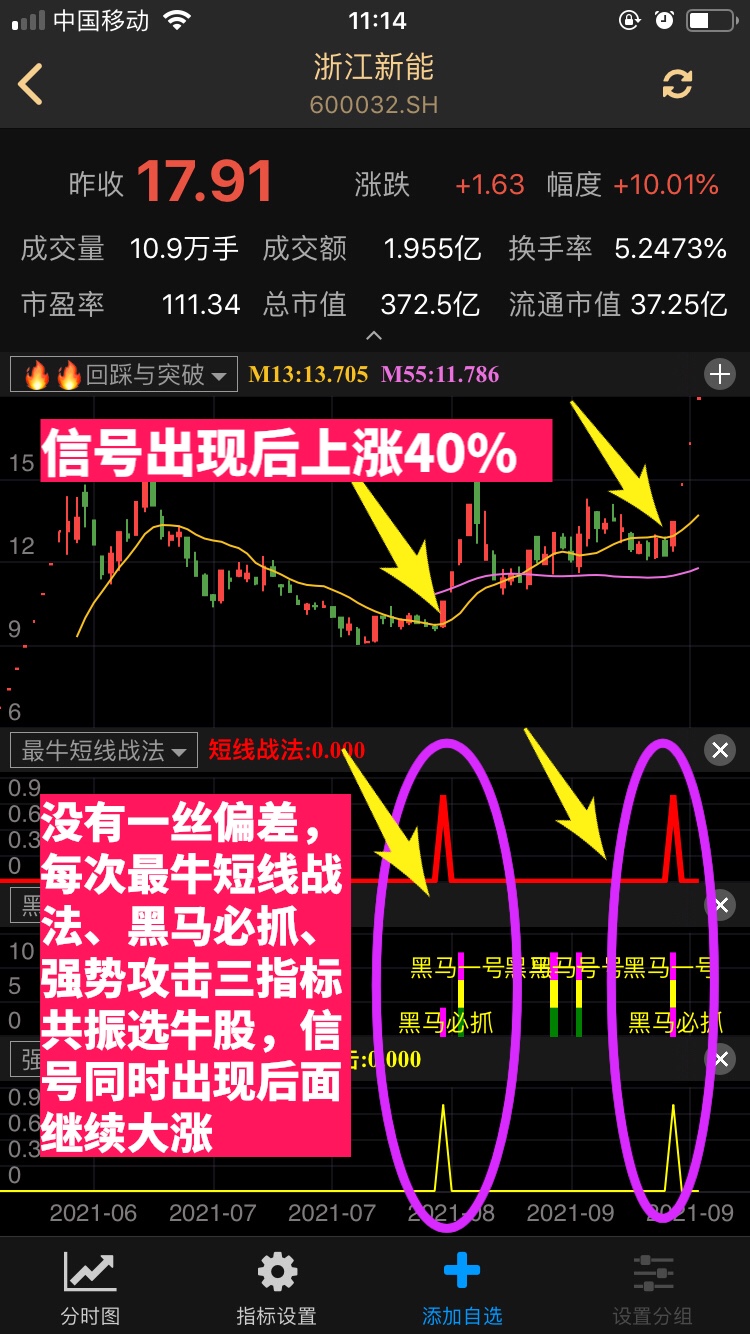This screenshot has width=750, height=1334.
Task: Add an indicator panel with the plus icon
Action: (720, 375)
